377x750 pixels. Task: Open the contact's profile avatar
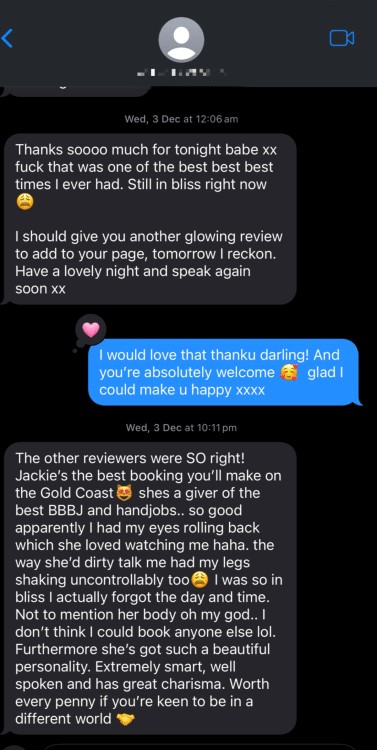coord(181,40)
